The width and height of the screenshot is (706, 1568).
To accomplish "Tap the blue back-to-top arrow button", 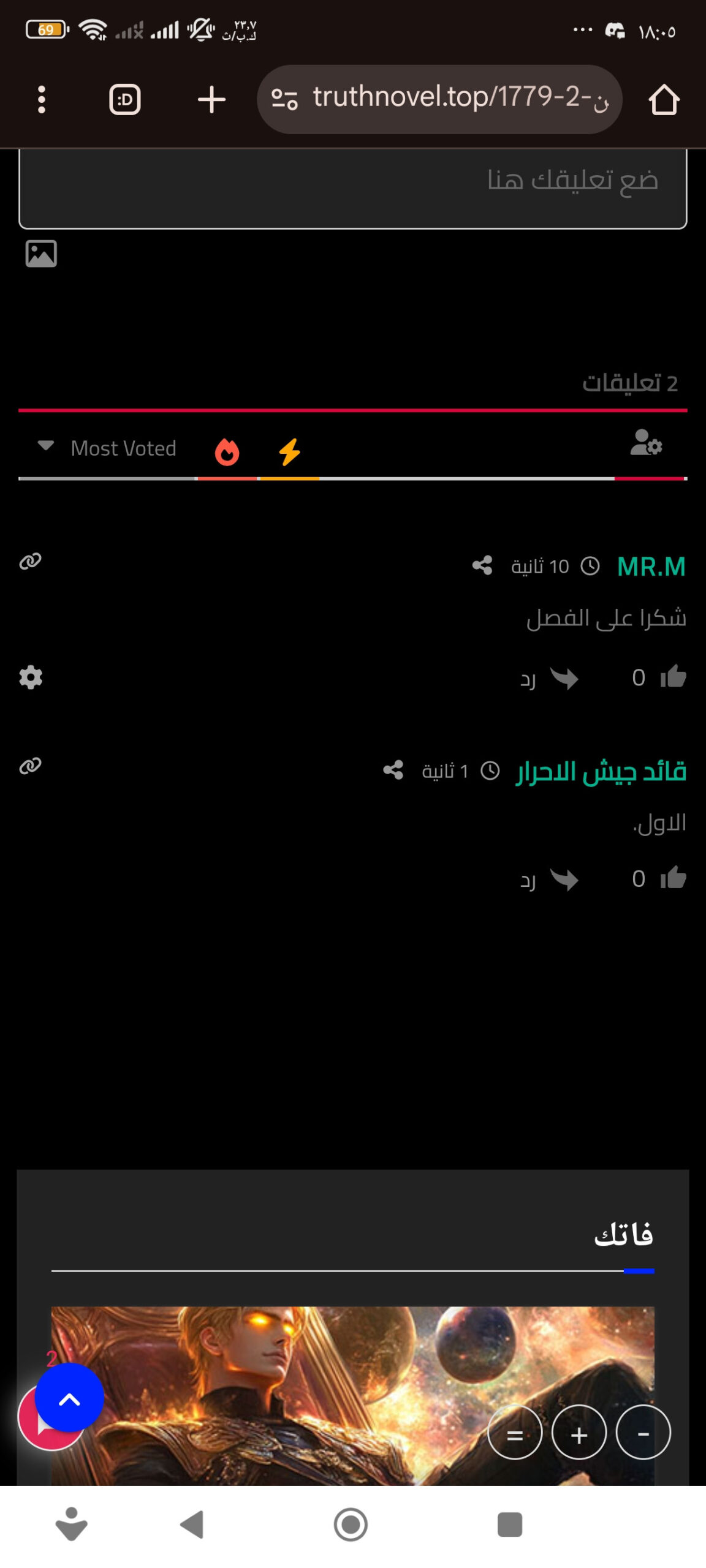I will tap(69, 1399).
